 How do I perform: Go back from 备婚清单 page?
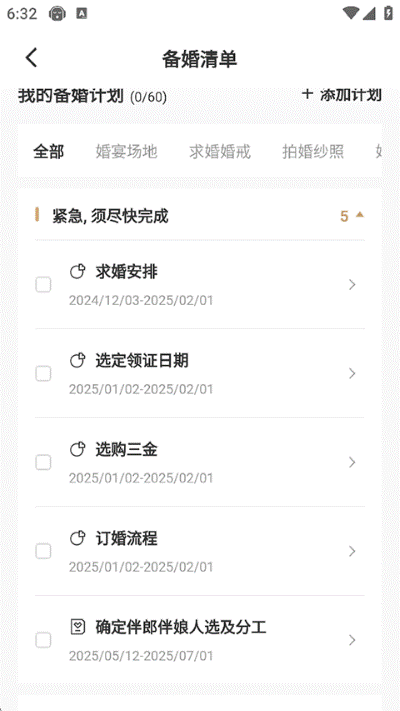pos(31,58)
